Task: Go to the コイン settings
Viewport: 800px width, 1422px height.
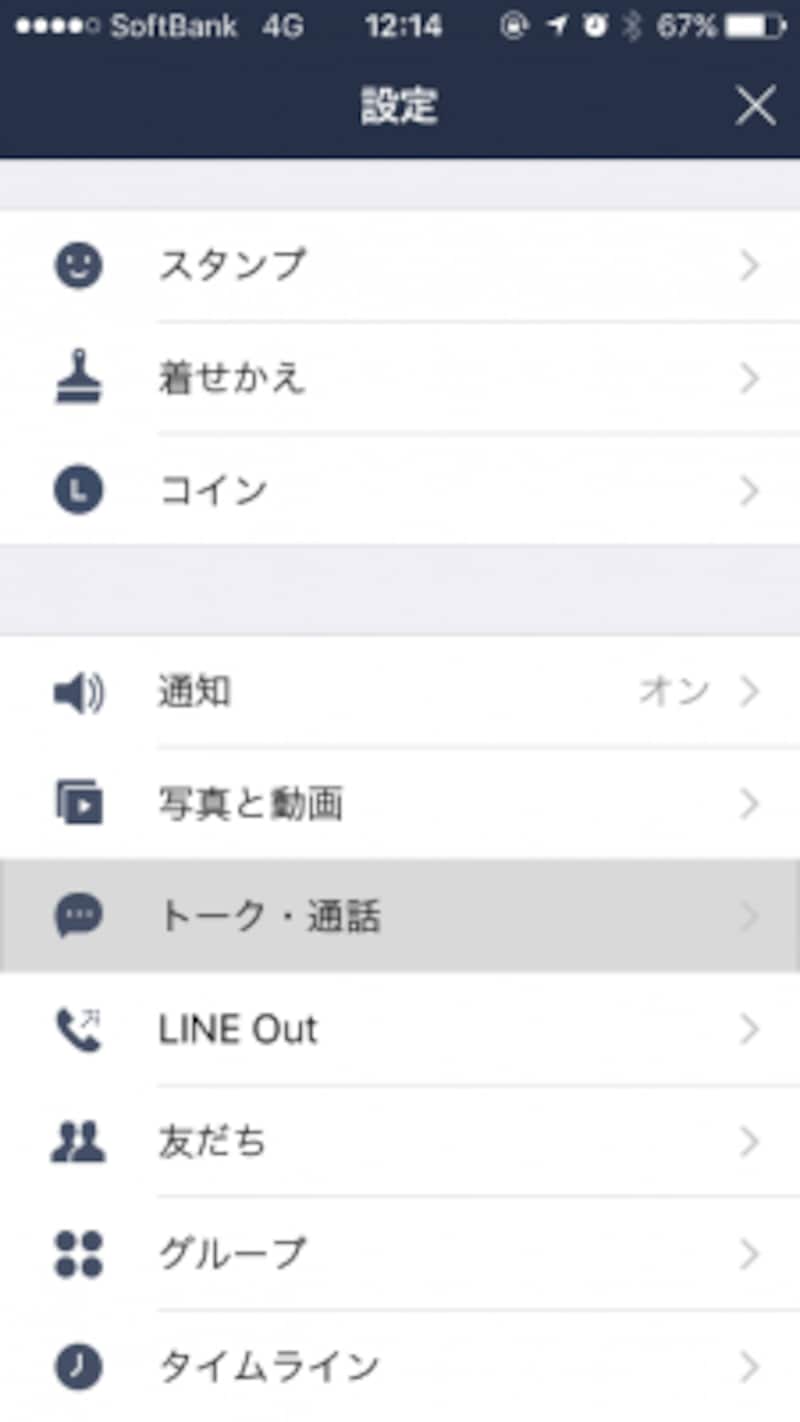Action: pos(400,491)
